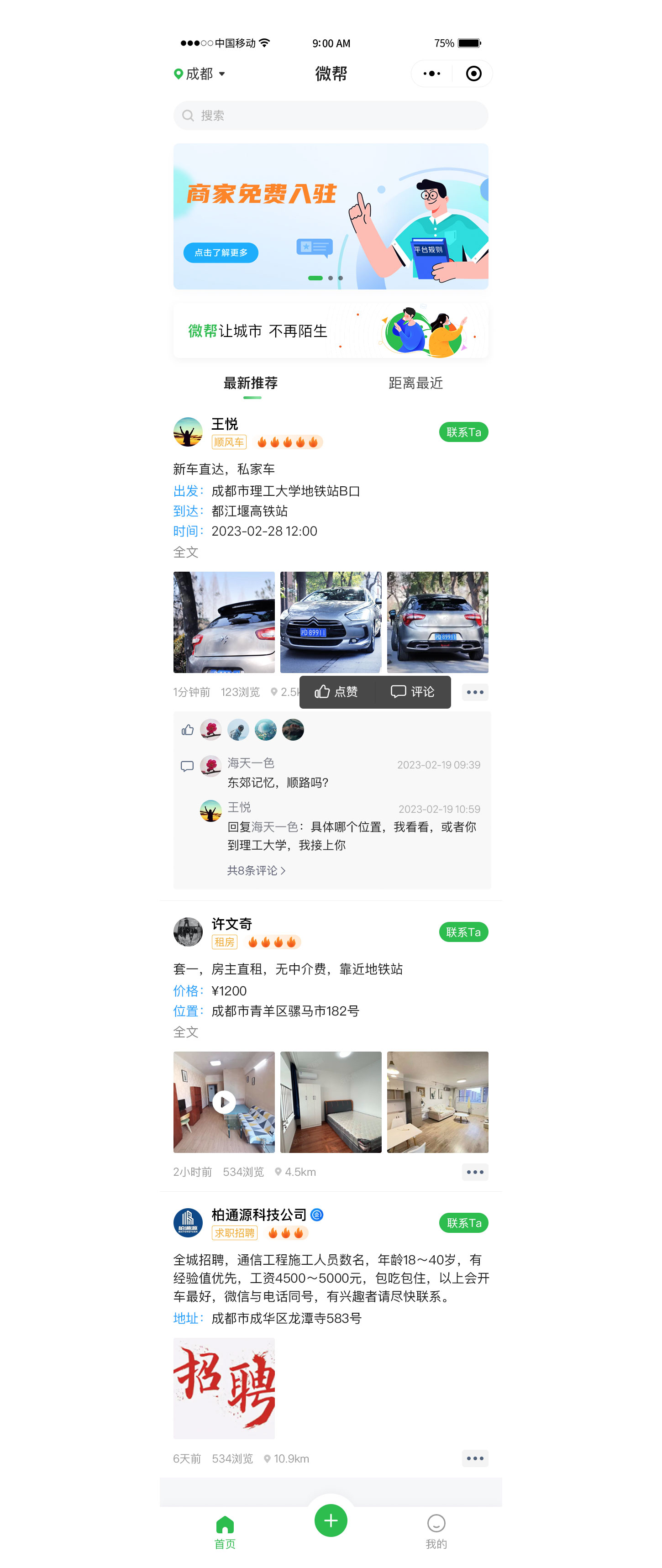Contact 王悦 via 联系Ta
Image resolution: width=662 pixels, height=1568 pixels.
pos(463,432)
